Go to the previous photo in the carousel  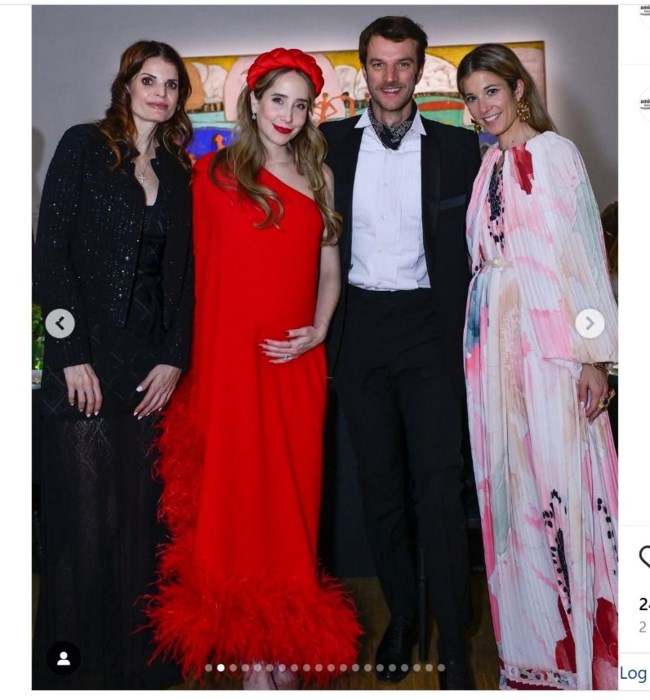(60, 323)
